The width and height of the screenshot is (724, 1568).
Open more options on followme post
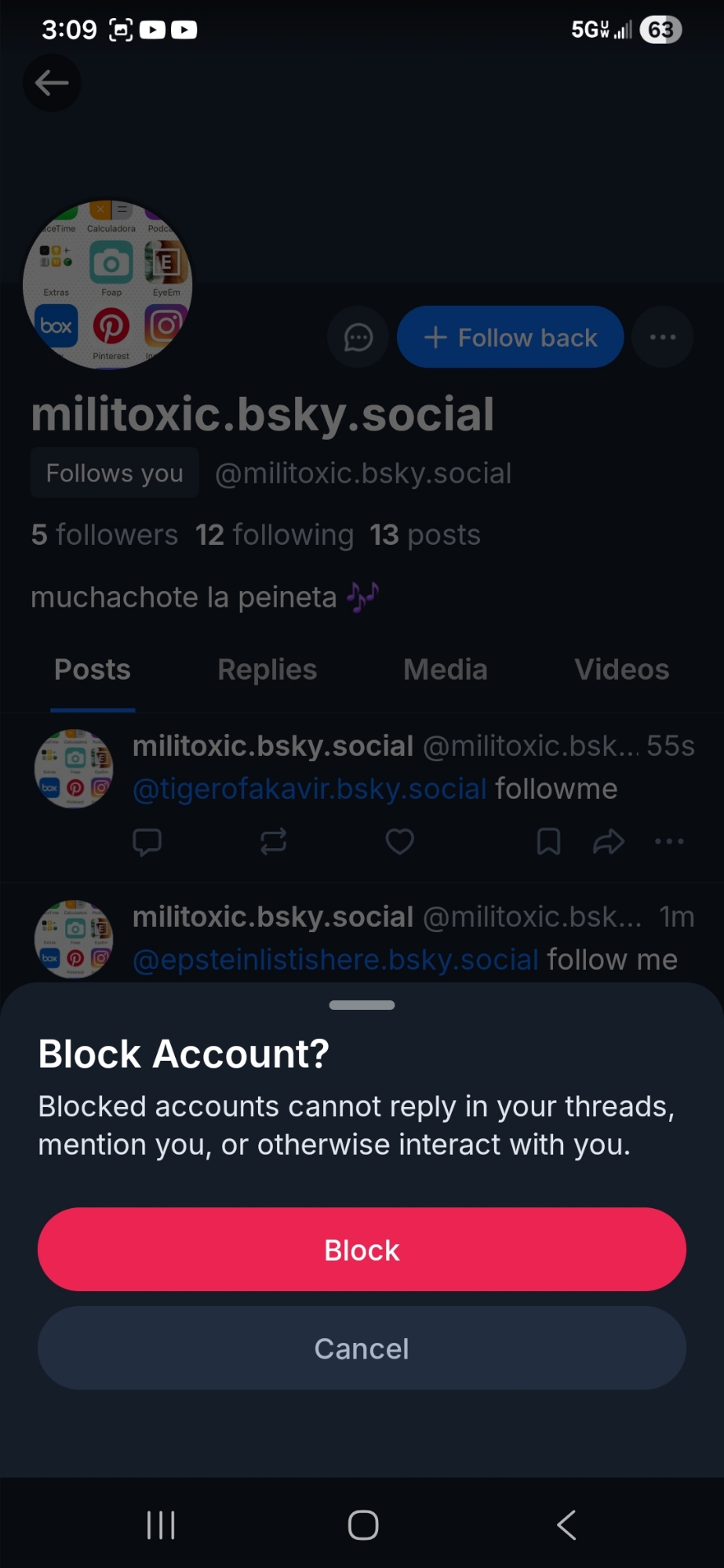(669, 841)
